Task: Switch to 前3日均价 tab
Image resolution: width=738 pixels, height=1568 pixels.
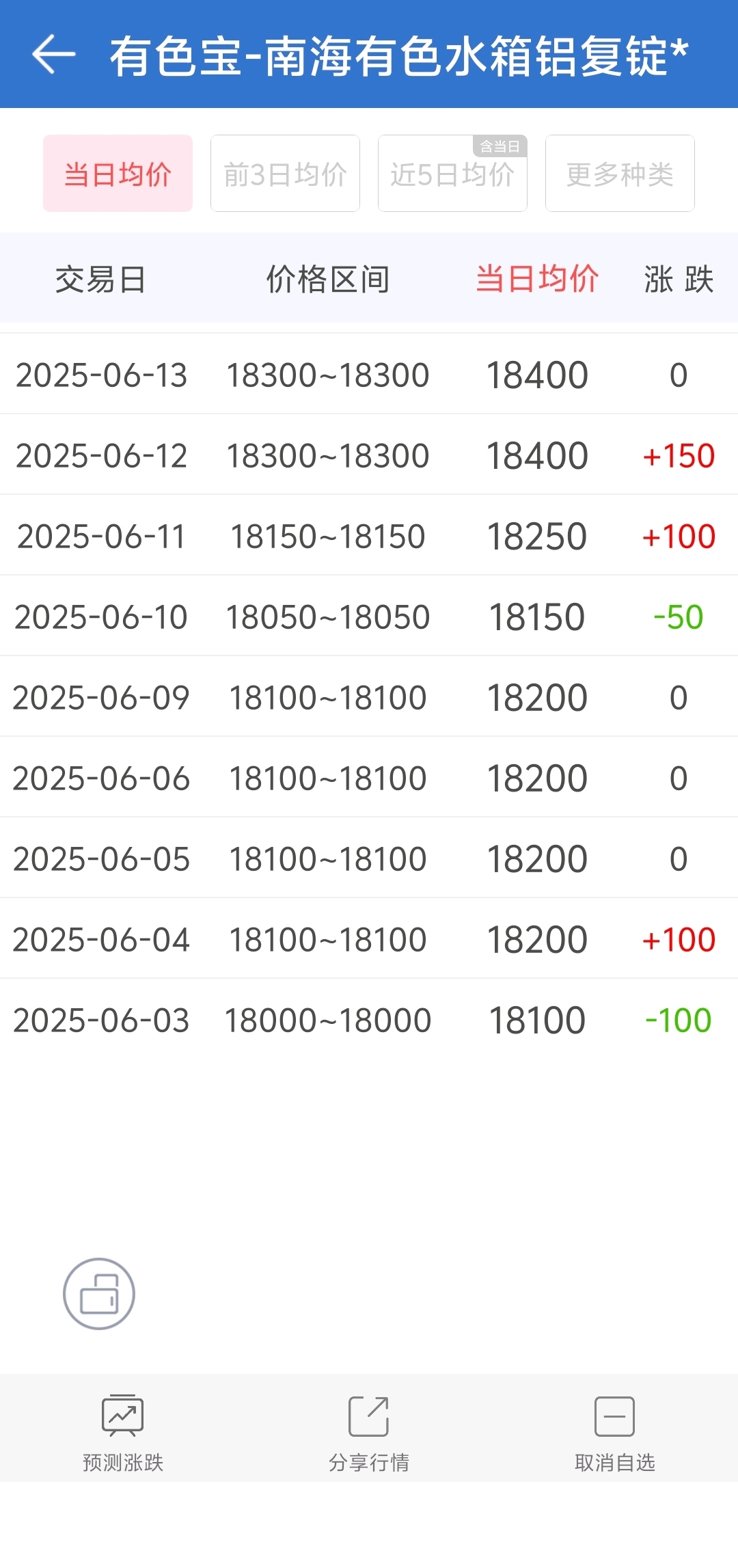Action: pos(285,174)
